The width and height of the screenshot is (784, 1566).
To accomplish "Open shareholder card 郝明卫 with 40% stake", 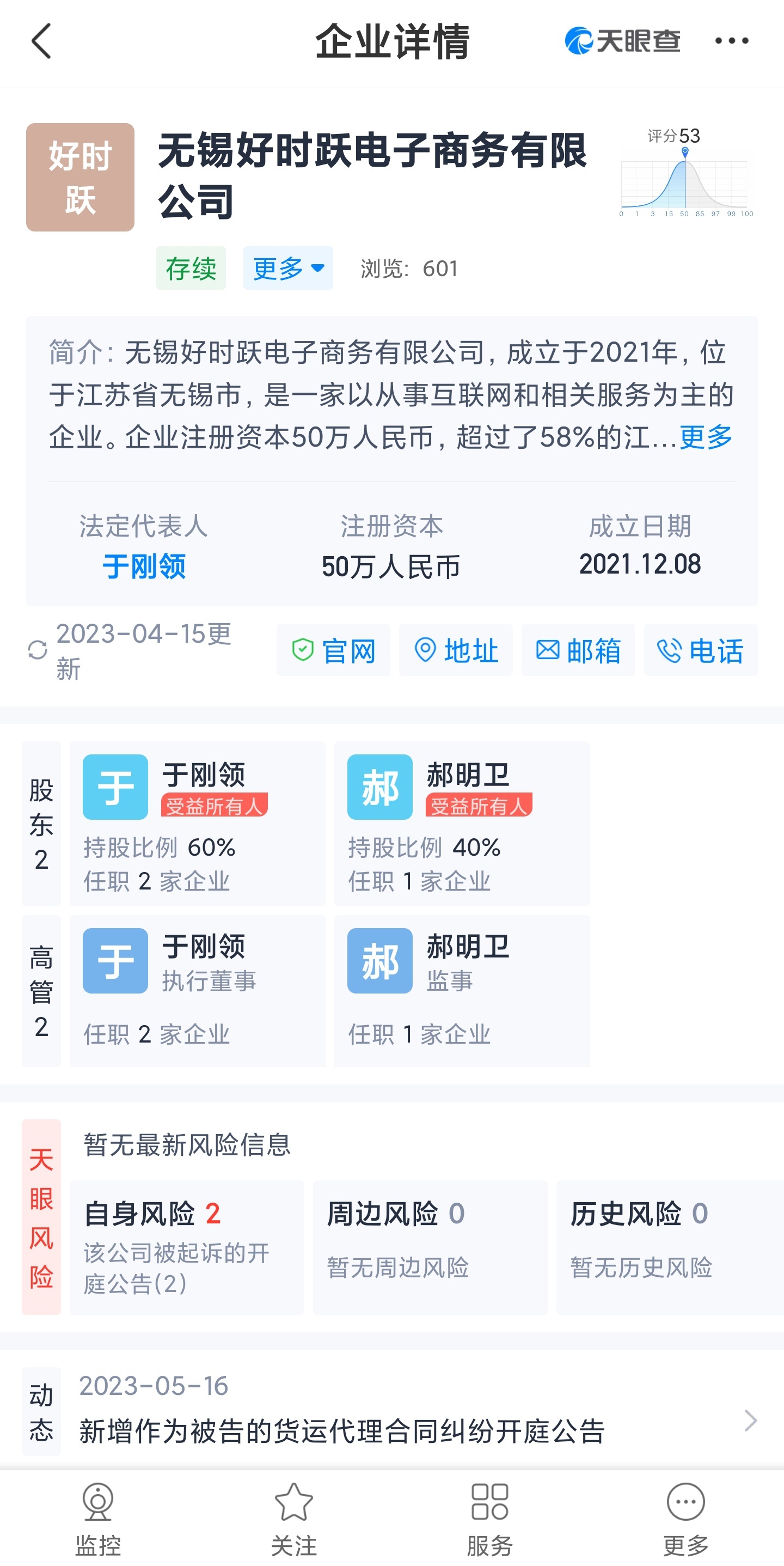I will (462, 824).
